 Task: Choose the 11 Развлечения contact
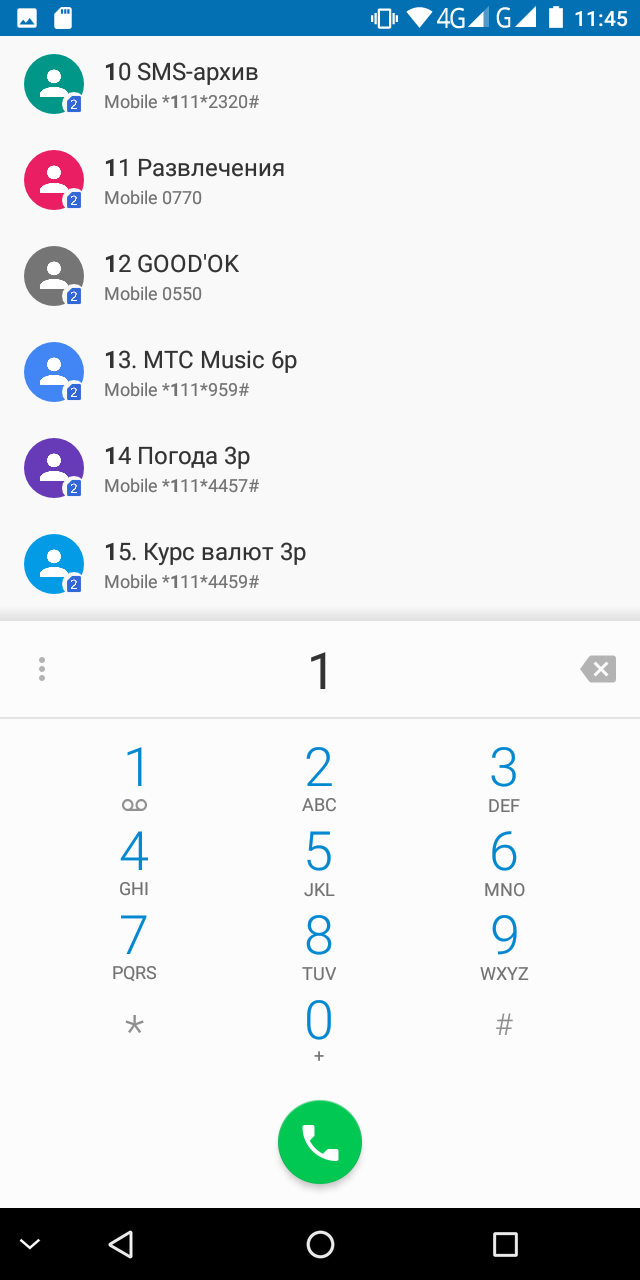(320, 180)
